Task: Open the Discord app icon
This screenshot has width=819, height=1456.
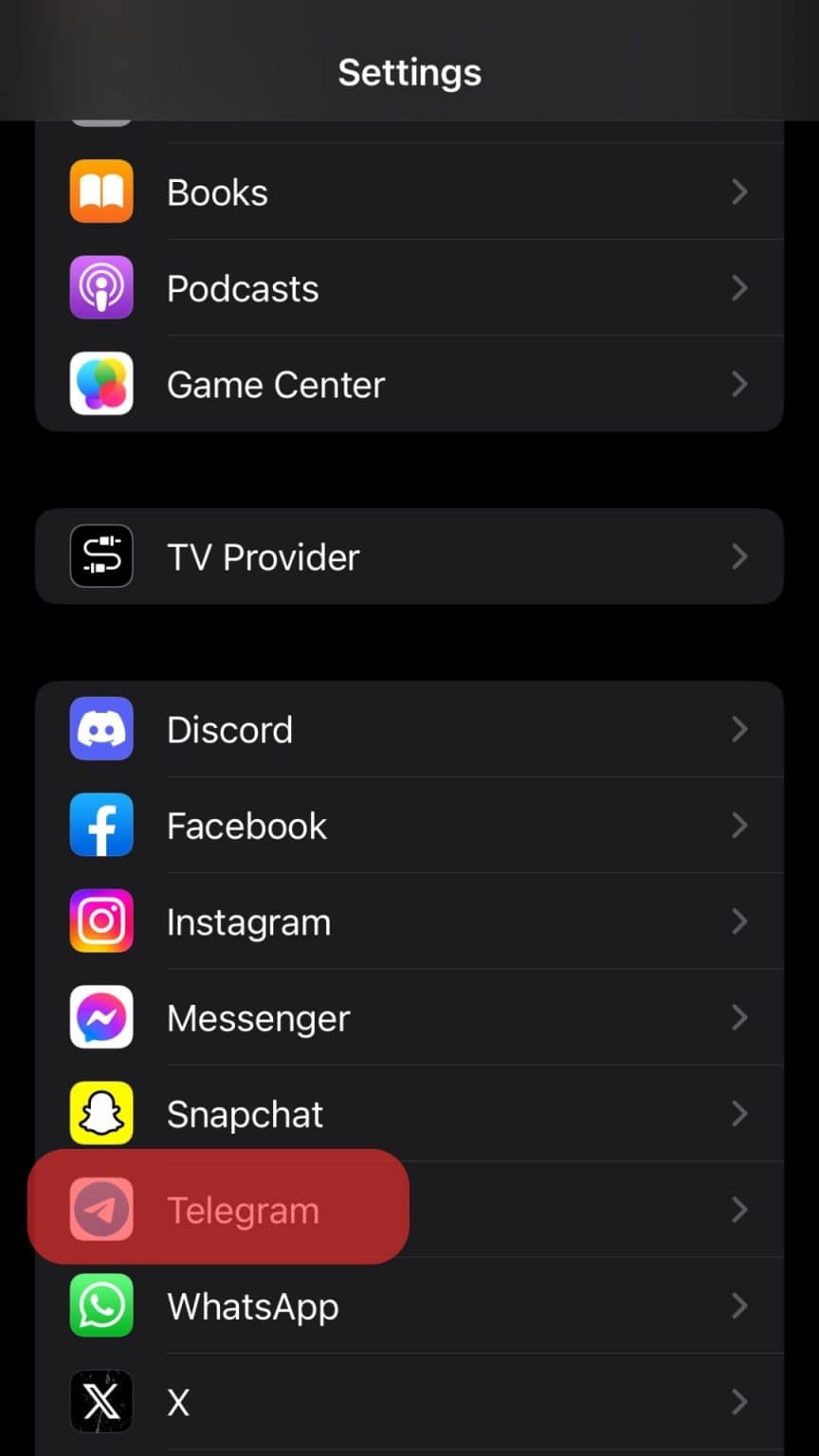Action: pyautogui.click(x=101, y=729)
